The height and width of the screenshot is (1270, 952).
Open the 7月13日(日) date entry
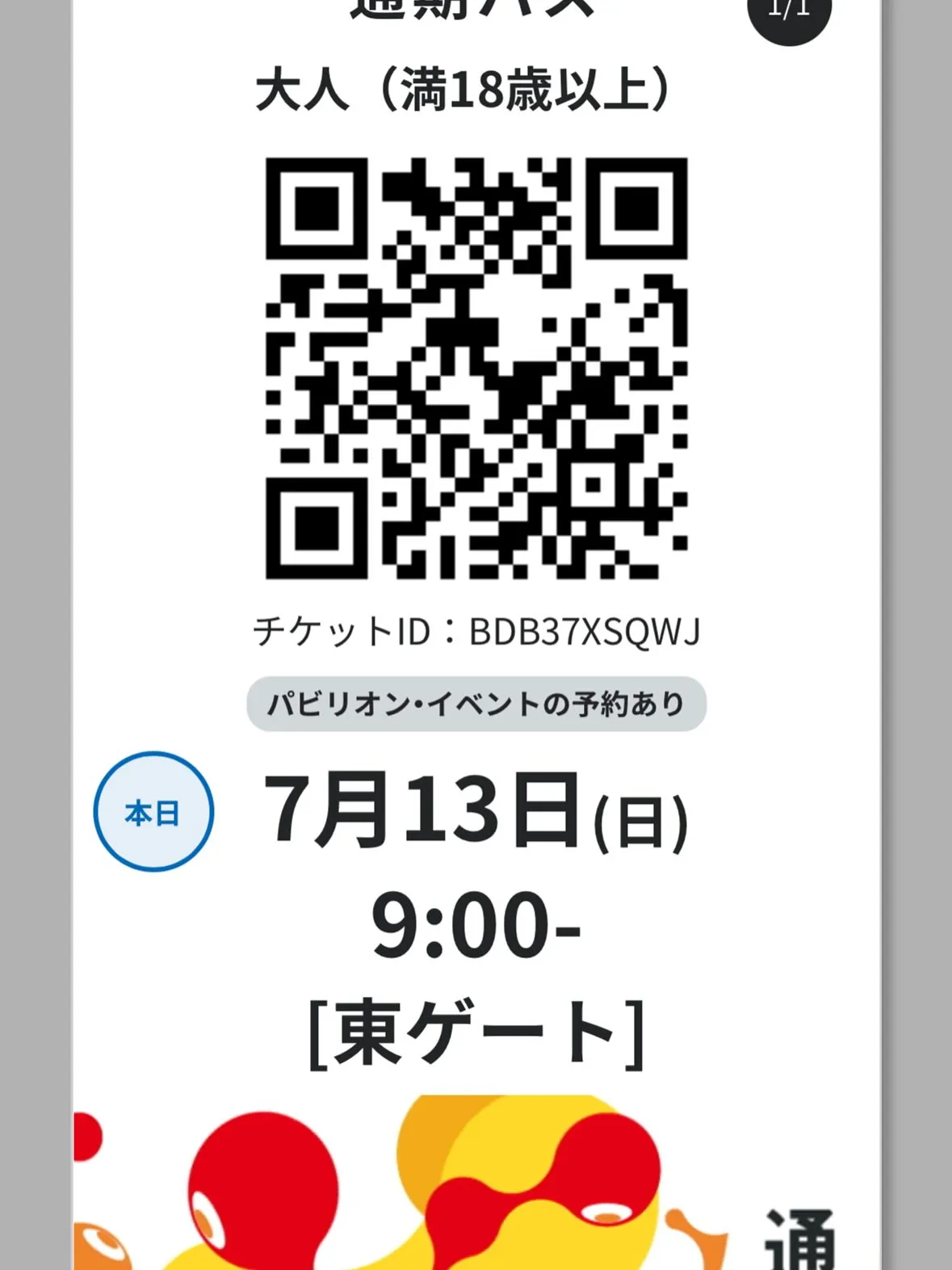pyautogui.click(x=476, y=812)
